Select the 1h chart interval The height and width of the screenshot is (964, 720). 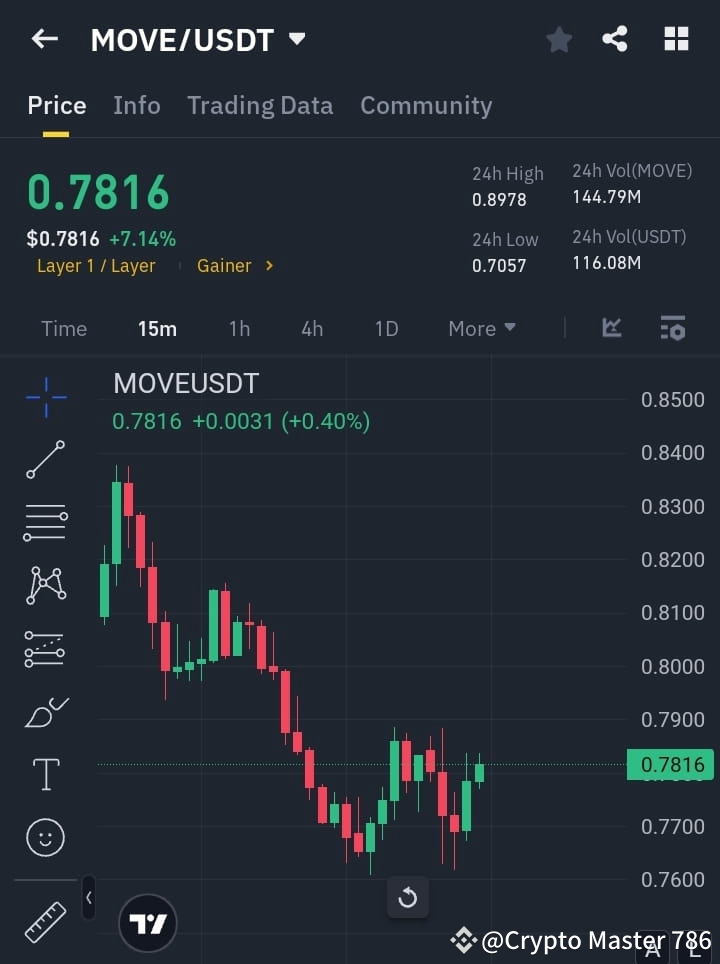[239, 328]
